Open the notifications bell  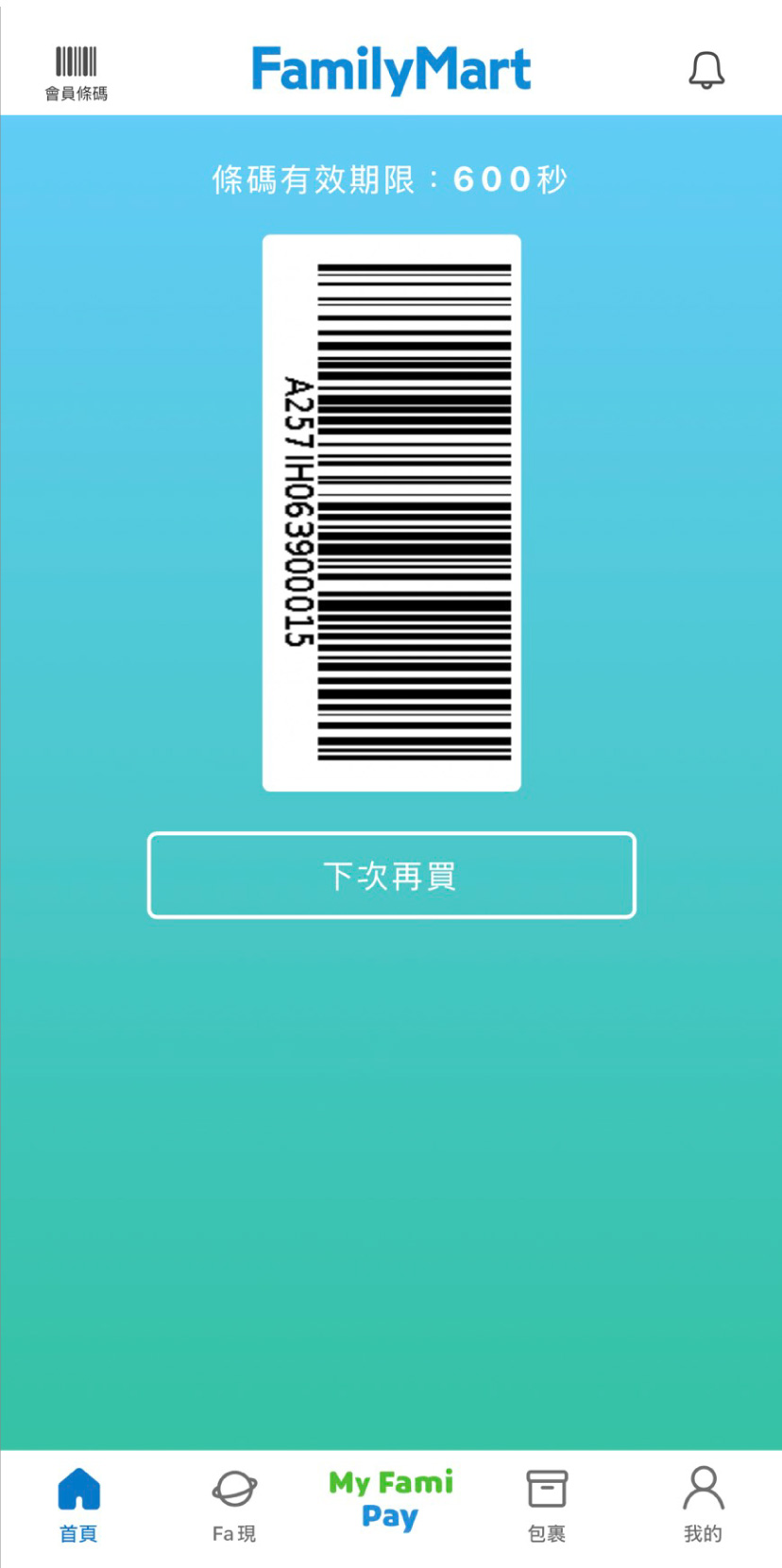coord(705,71)
